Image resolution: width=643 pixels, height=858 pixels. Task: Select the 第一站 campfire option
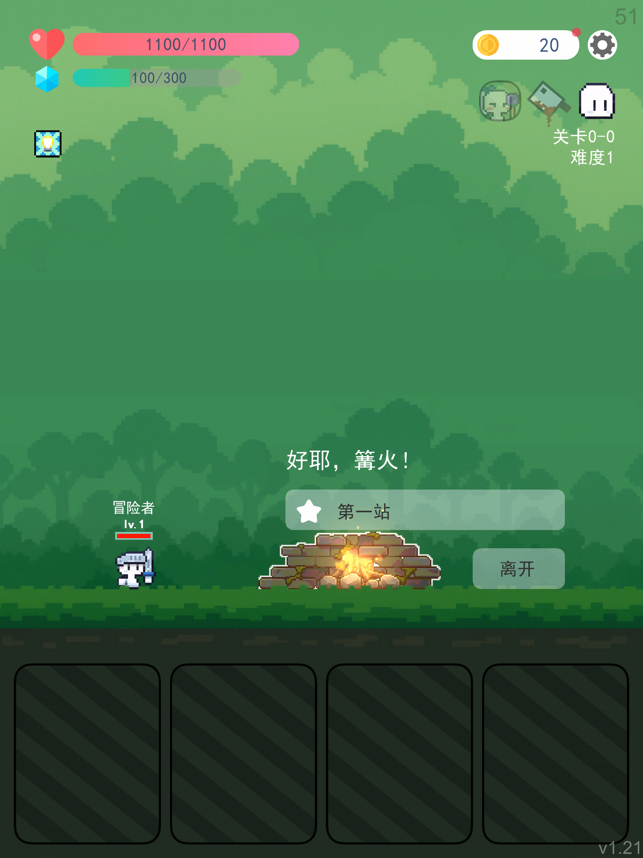click(x=425, y=511)
